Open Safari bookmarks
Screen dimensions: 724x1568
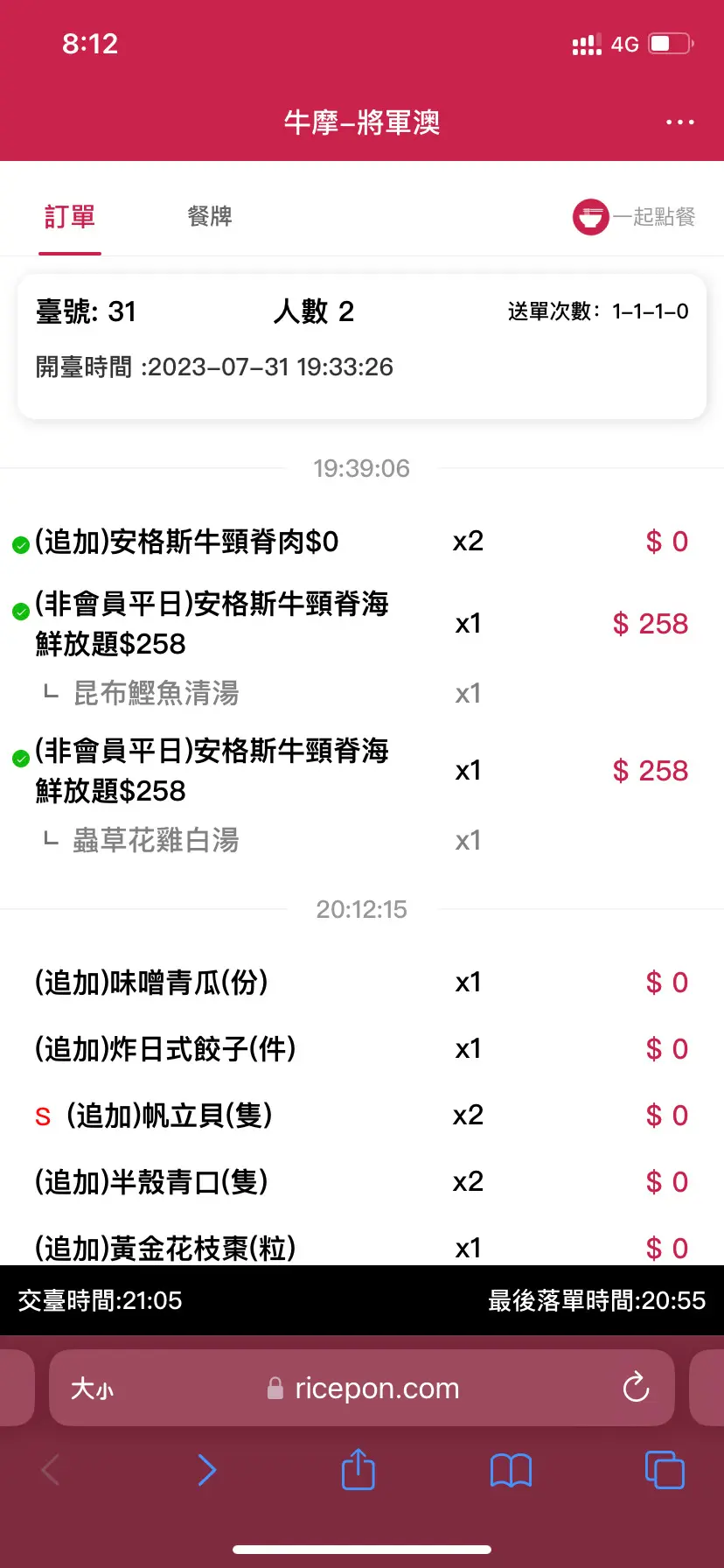coord(512,1470)
